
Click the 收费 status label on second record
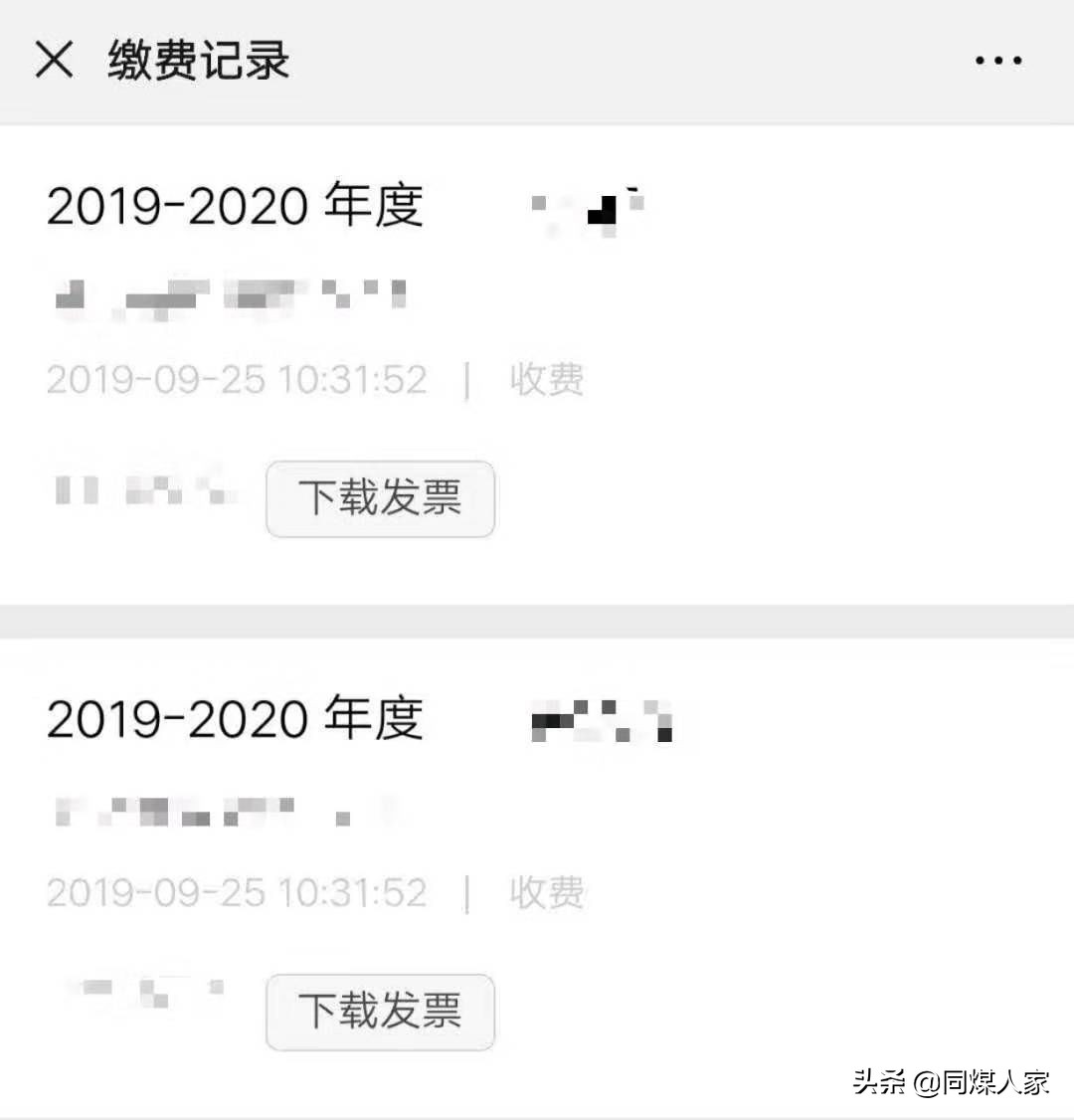(x=548, y=892)
